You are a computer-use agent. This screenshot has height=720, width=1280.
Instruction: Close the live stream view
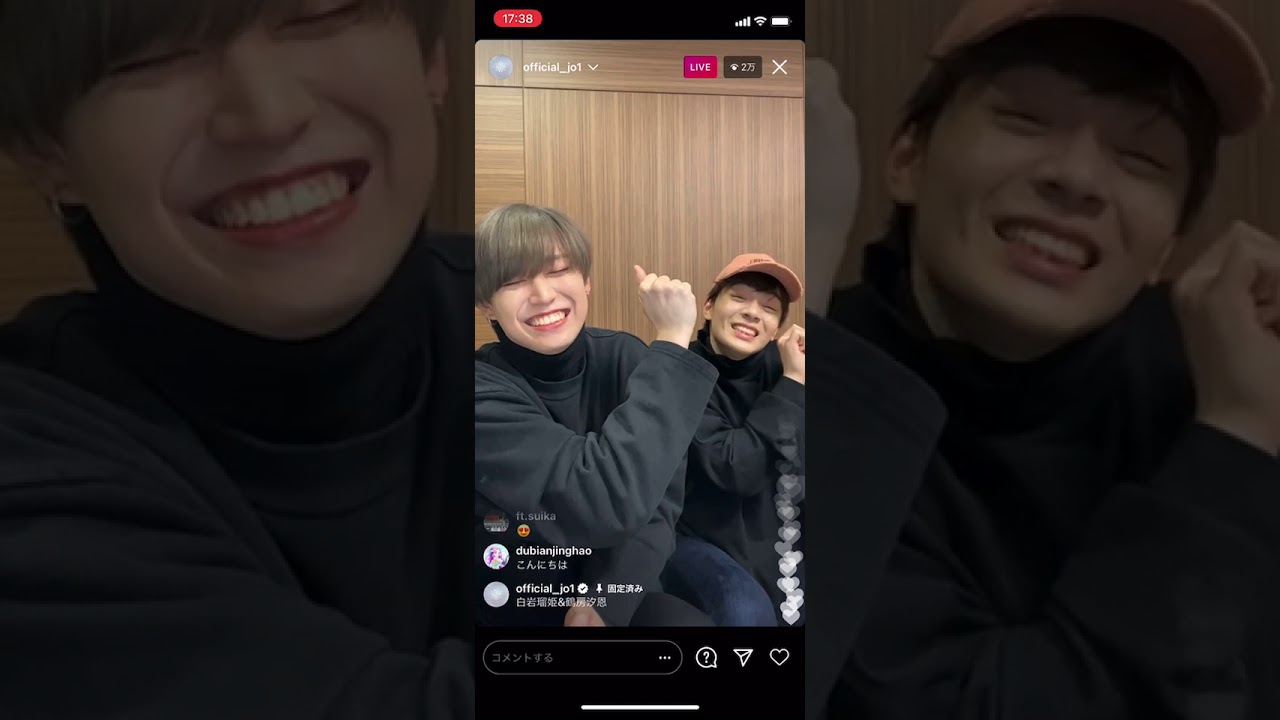(x=779, y=67)
